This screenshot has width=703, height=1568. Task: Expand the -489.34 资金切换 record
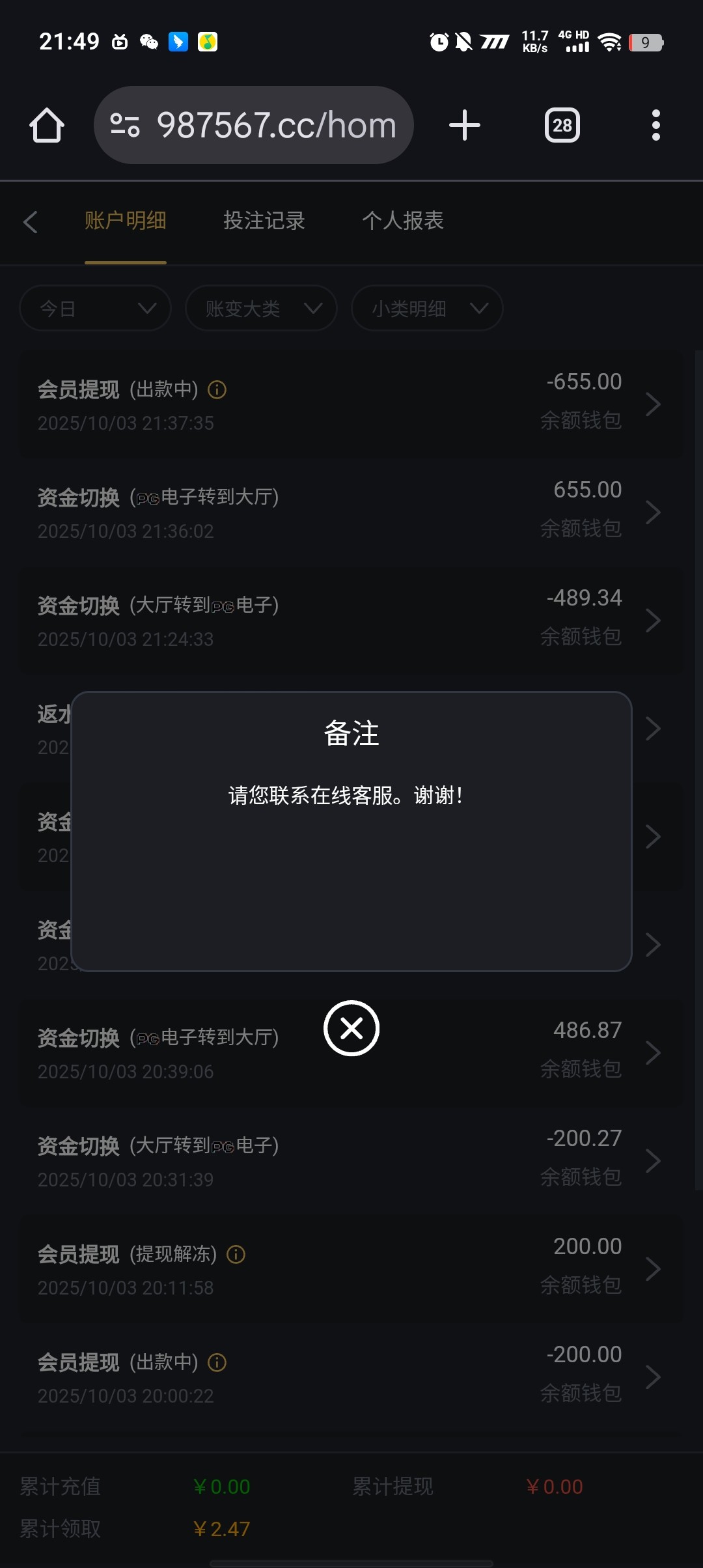tap(654, 620)
